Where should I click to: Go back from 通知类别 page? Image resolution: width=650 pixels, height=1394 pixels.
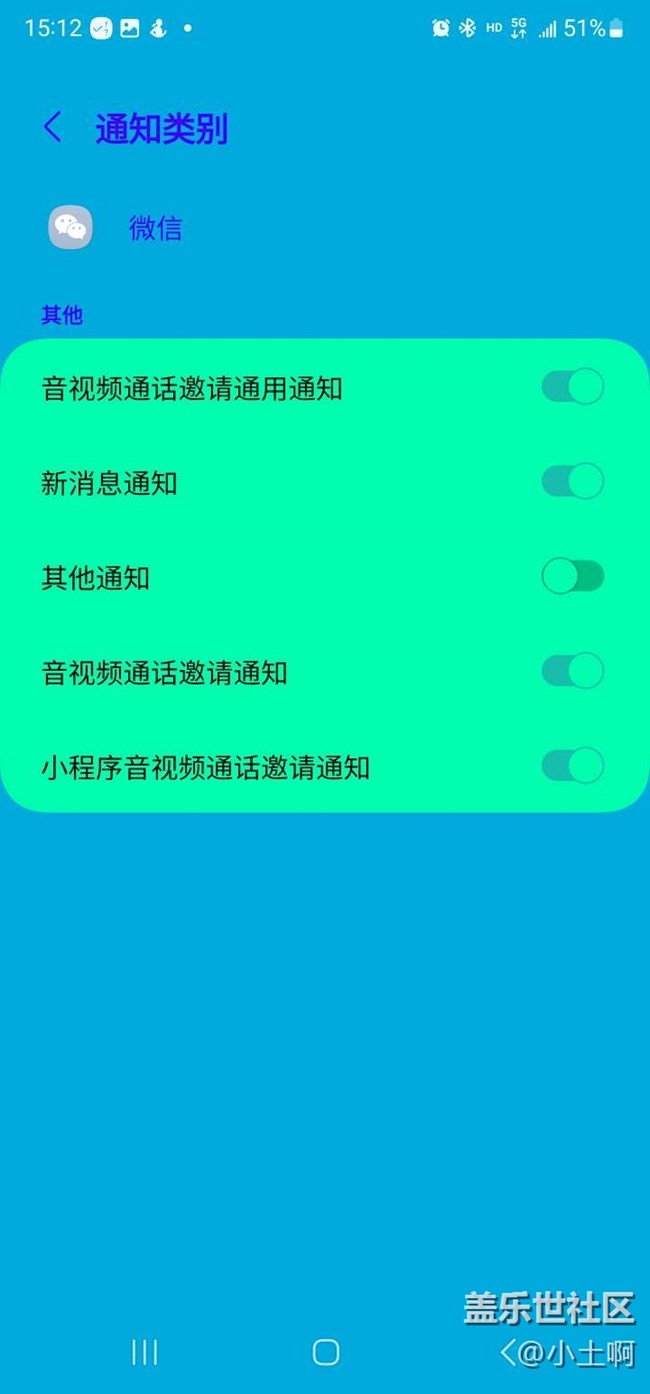coord(53,128)
